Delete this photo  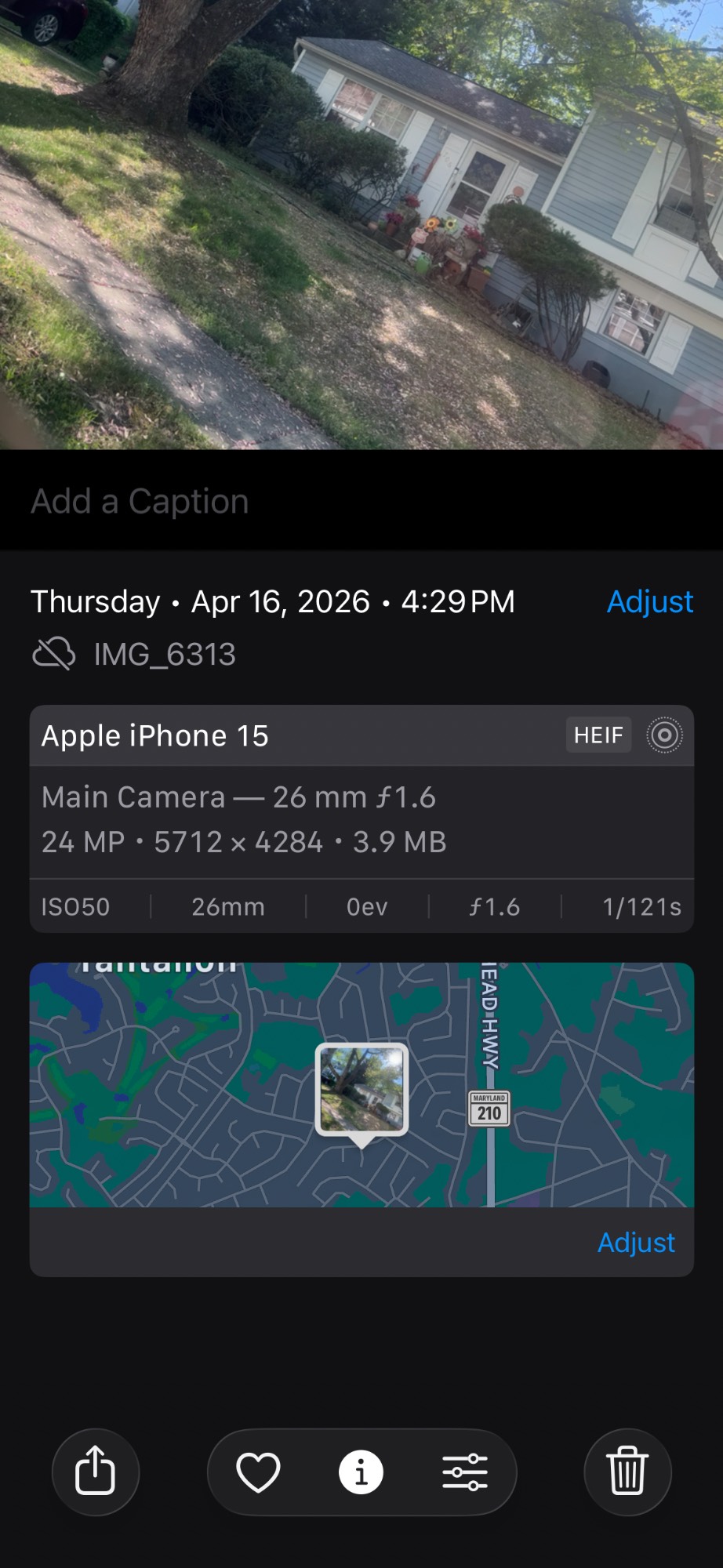[x=627, y=1472]
